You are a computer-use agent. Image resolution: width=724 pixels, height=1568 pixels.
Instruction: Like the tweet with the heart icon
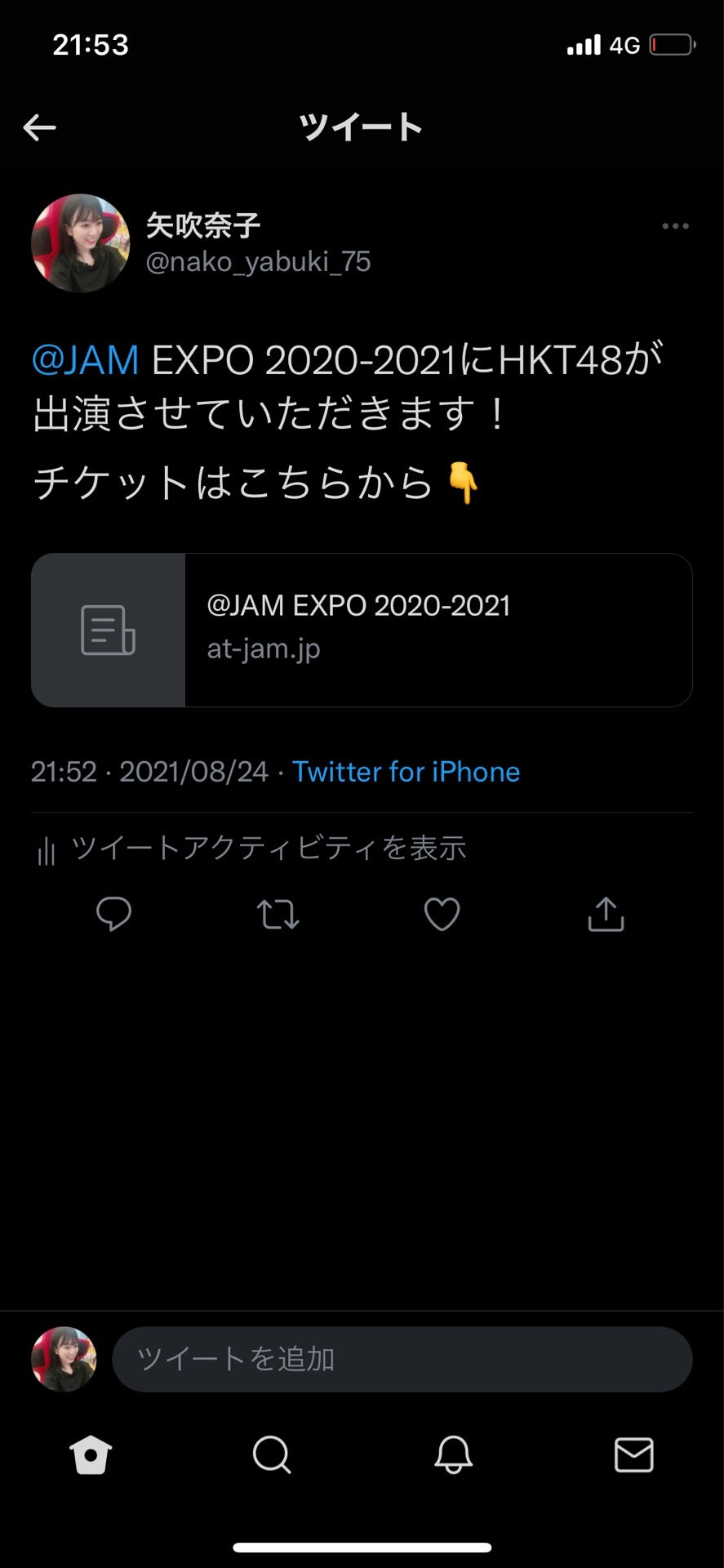442,914
